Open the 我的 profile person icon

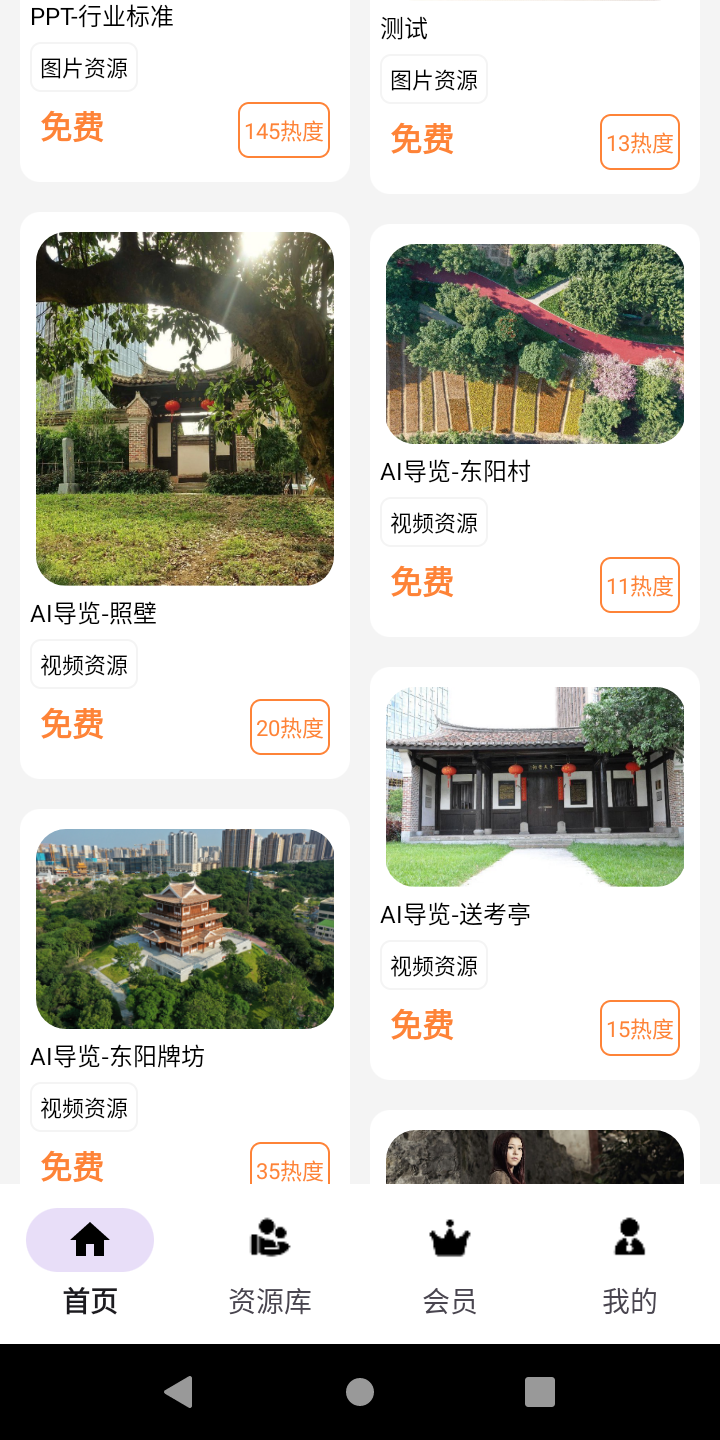coord(628,1239)
